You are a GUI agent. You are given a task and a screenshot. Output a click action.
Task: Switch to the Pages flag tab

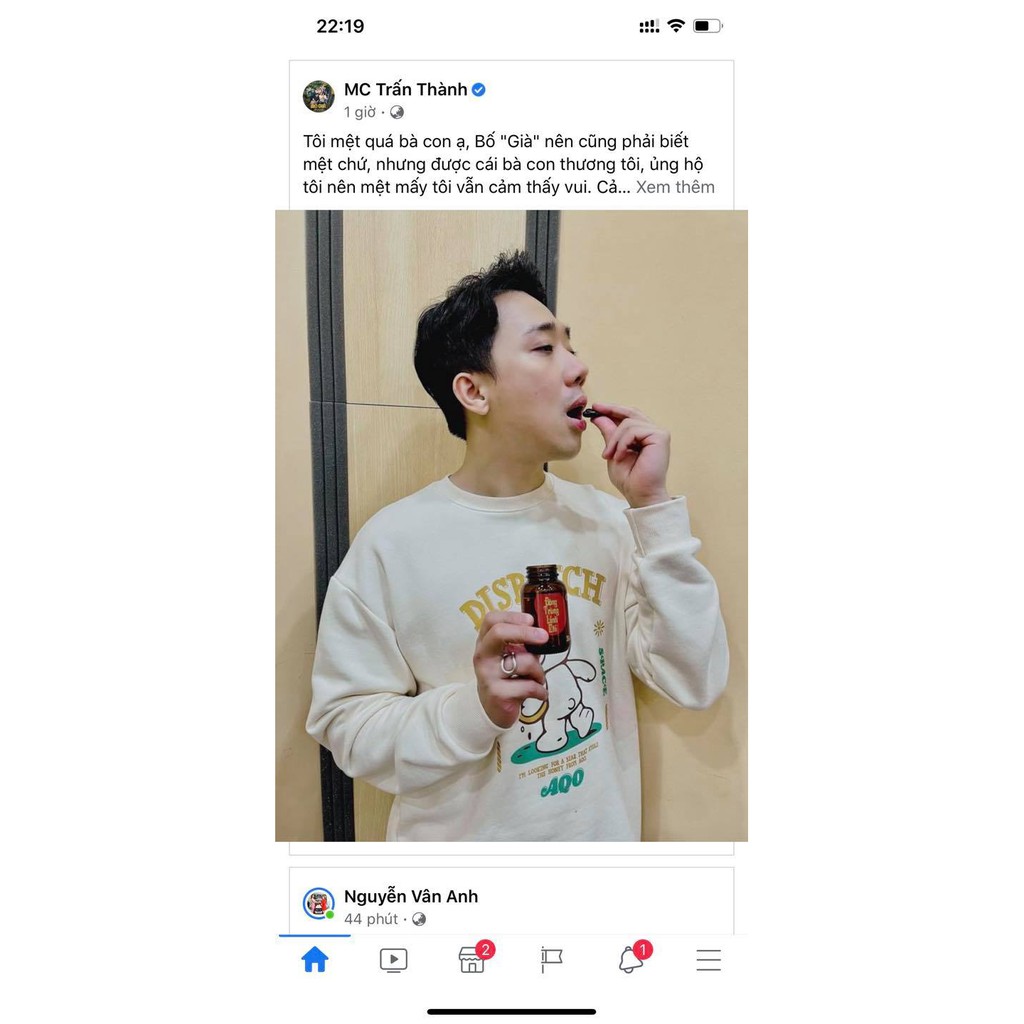point(552,960)
